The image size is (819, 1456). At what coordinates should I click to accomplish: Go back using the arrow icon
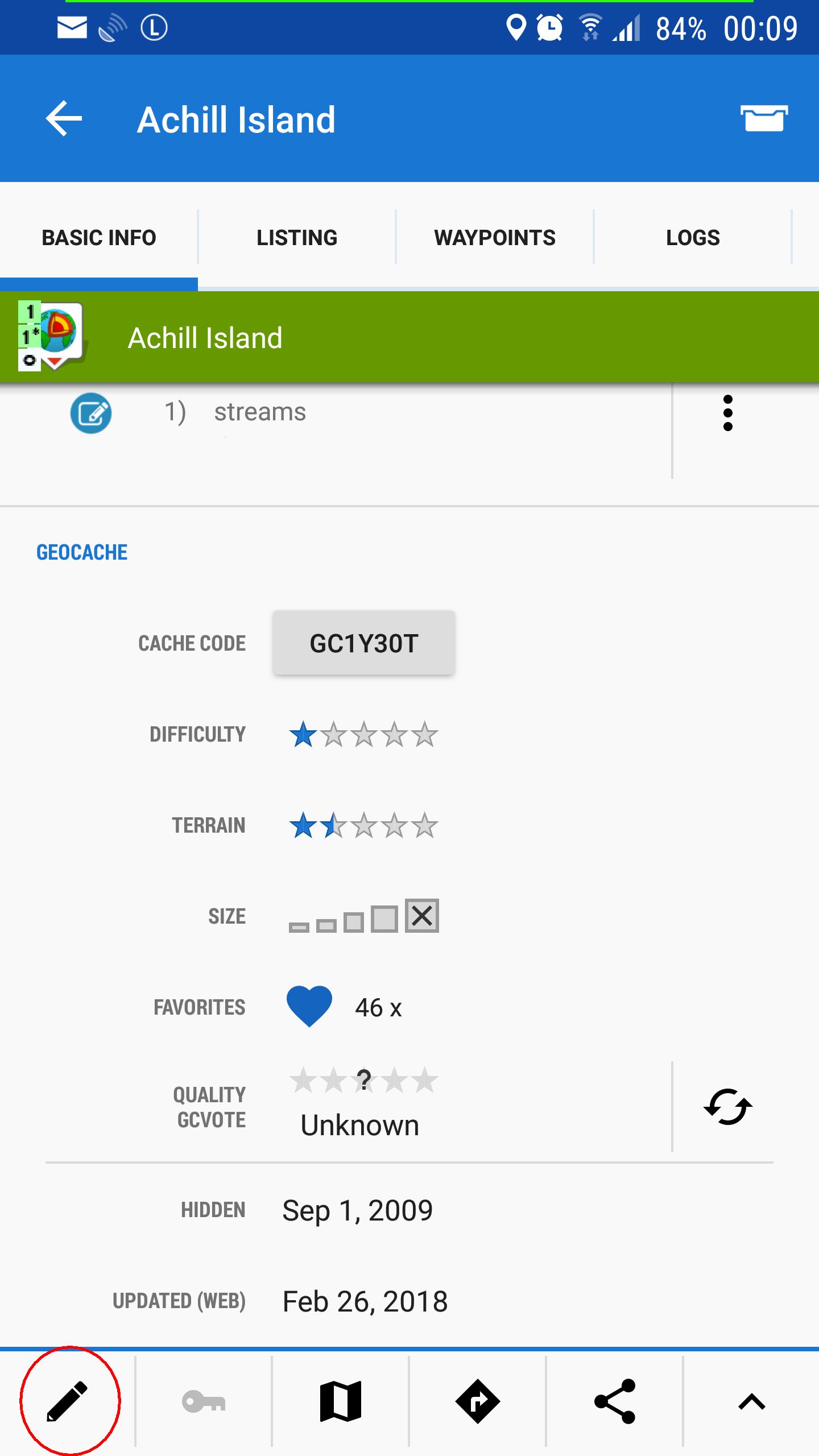pyautogui.click(x=64, y=119)
